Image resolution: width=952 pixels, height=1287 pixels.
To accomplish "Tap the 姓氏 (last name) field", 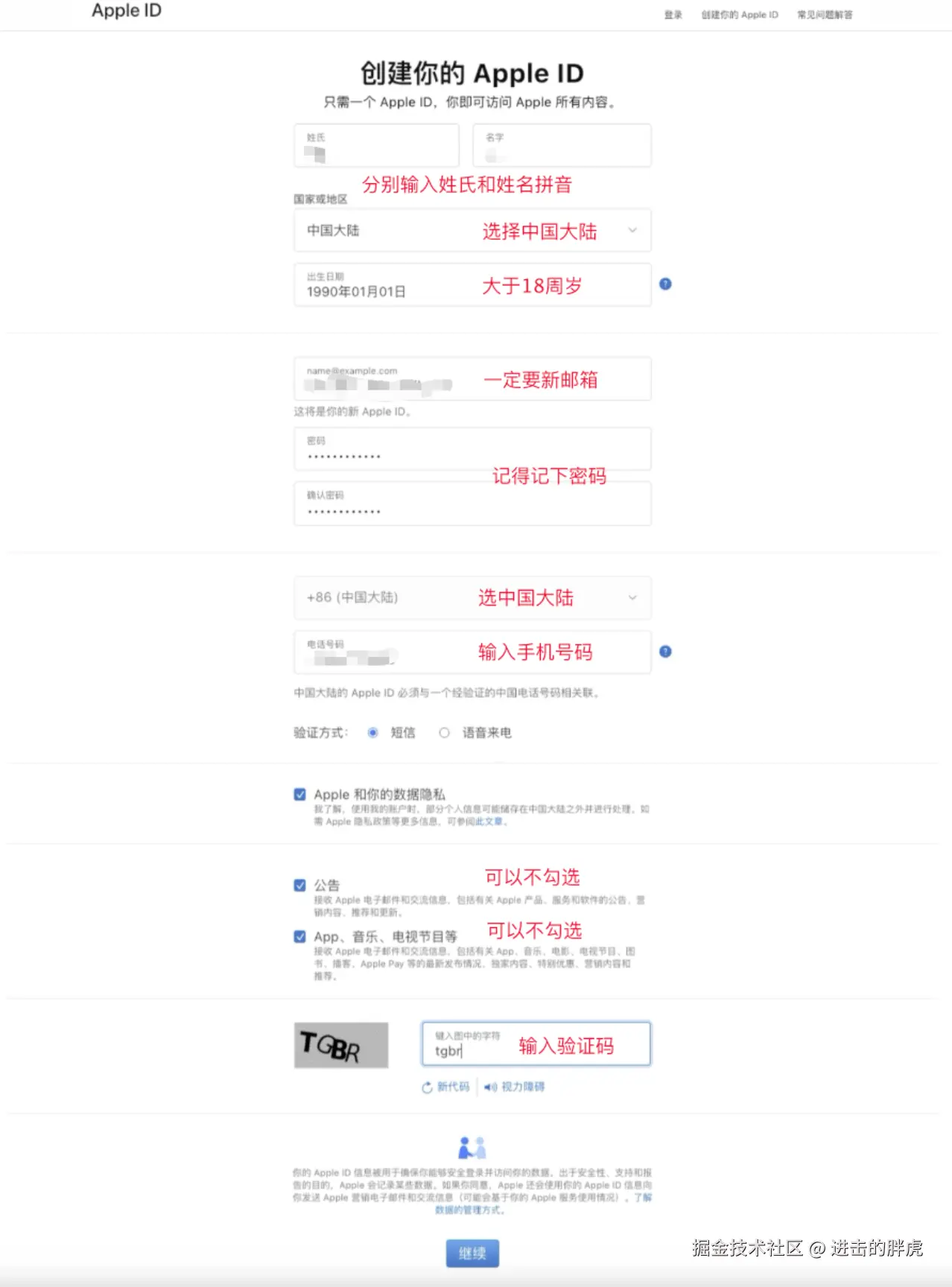I will tap(376, 146).
